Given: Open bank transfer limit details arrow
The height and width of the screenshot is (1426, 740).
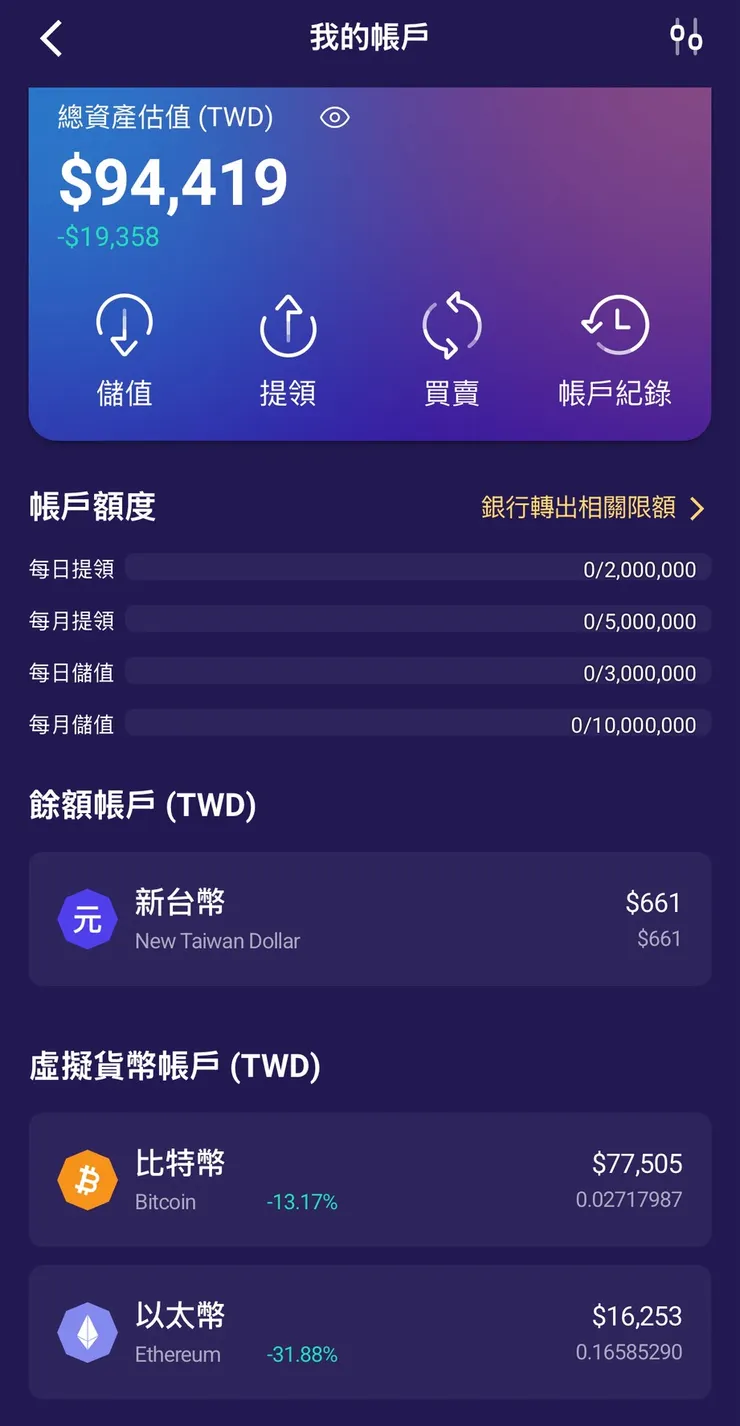Looking at the screenshot, I should [x=700, y=508].
